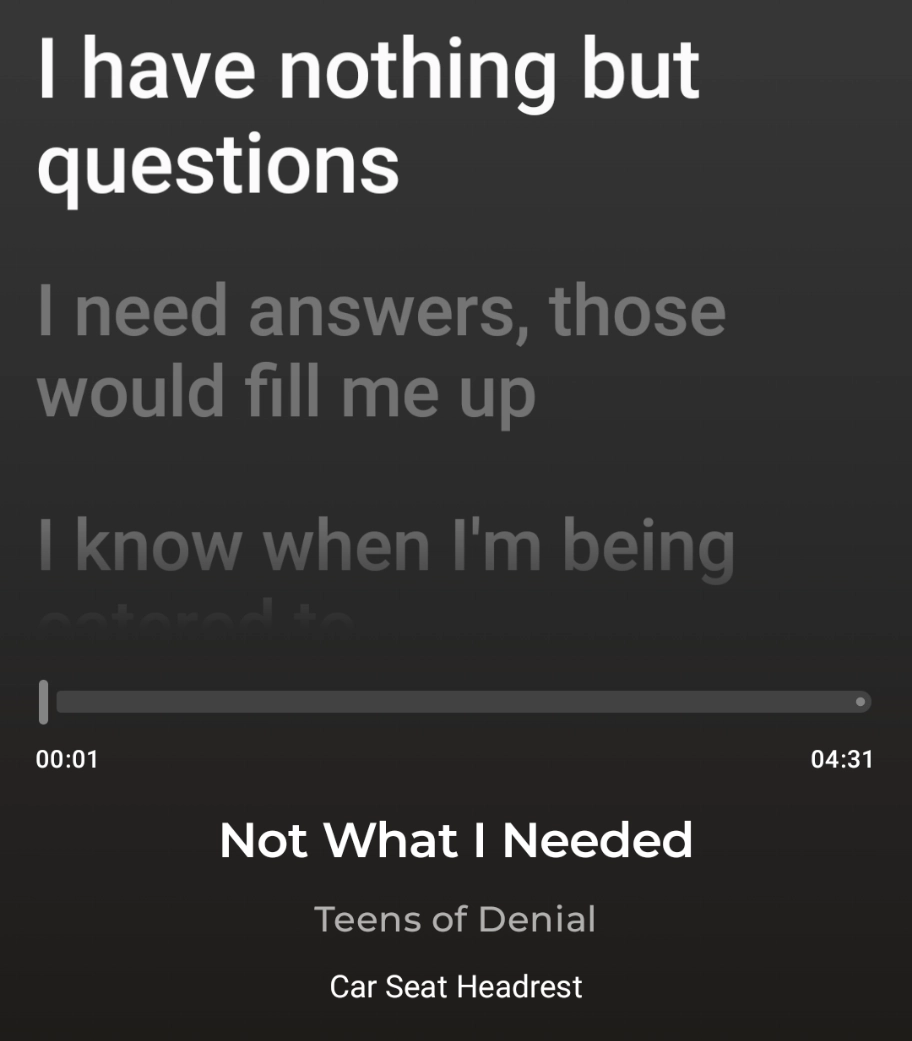Open the song title 'Not What I Needed'
This screenshot has width=912, height=1041.
[x=456, y=840]
